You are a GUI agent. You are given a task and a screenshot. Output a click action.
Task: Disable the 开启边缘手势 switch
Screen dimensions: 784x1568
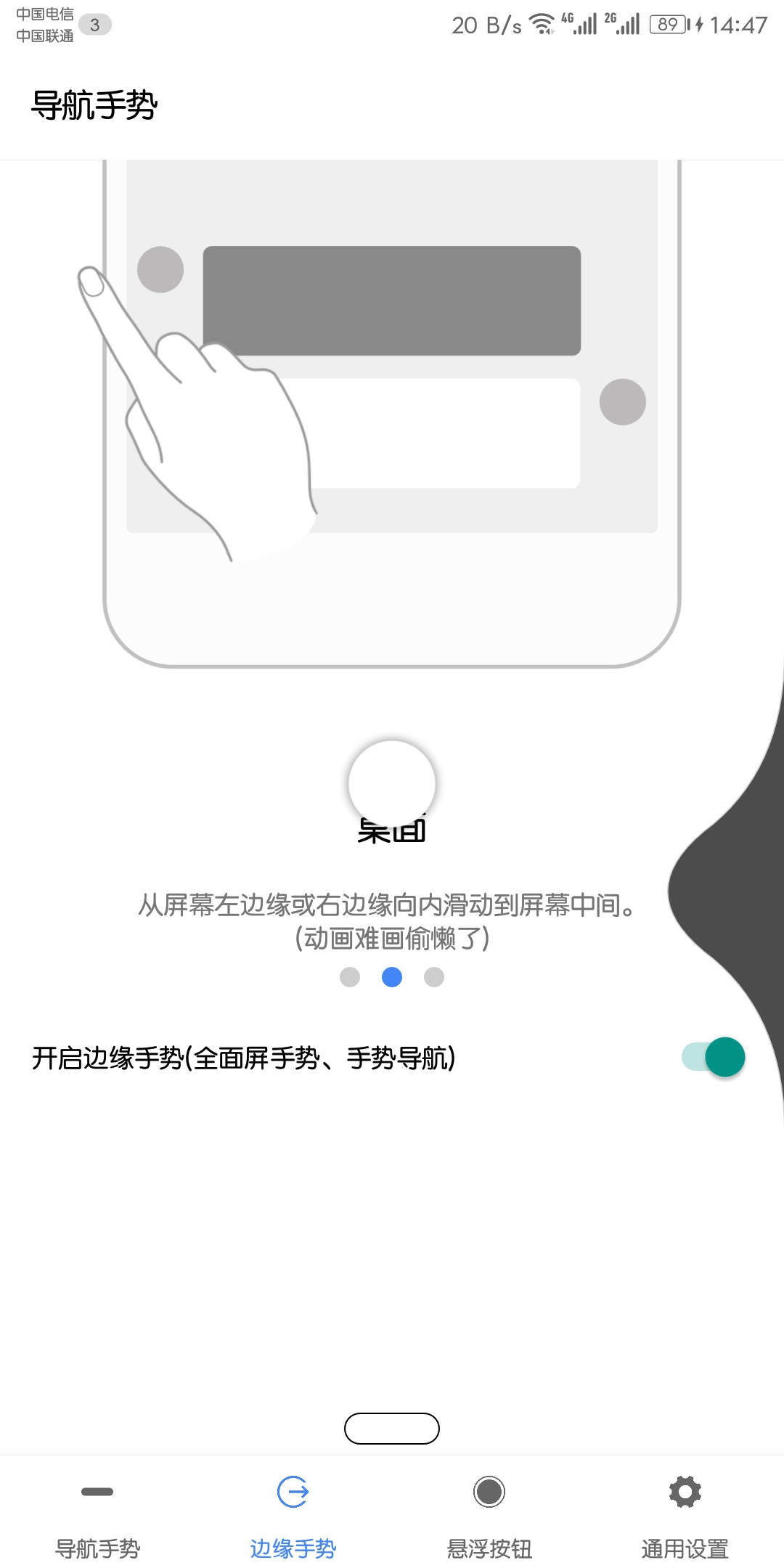[x=714, y=1057]
